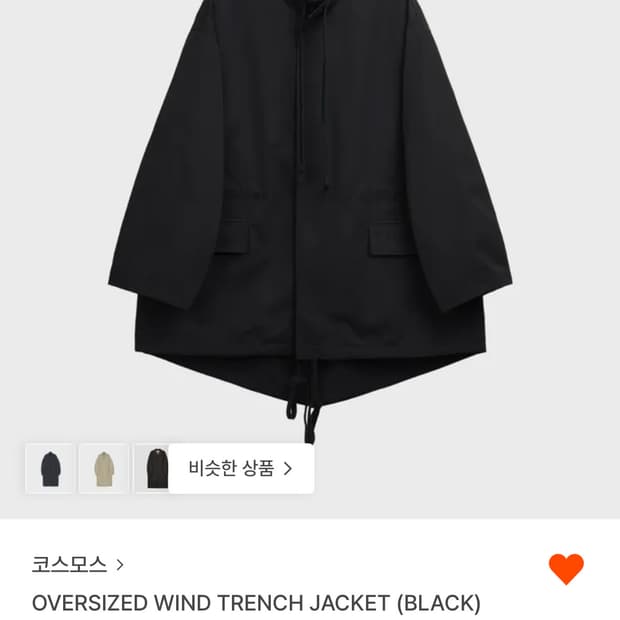
Task: Open the 코스모스 brand page
Action: tap(77, 564)
